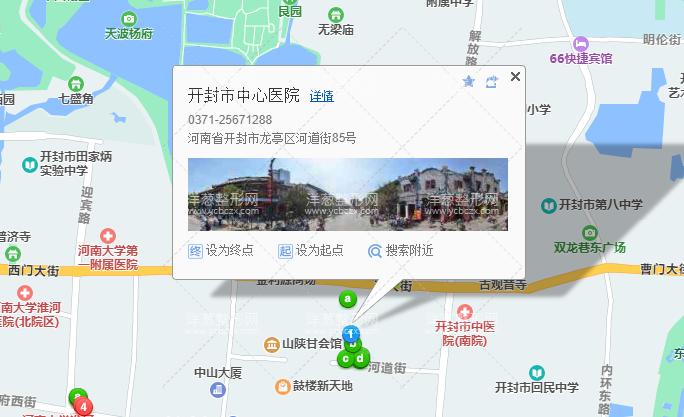The height and width of the screenshot is (417, 684).
Task: Open the street view photo of the hospital
Action: 348,194
